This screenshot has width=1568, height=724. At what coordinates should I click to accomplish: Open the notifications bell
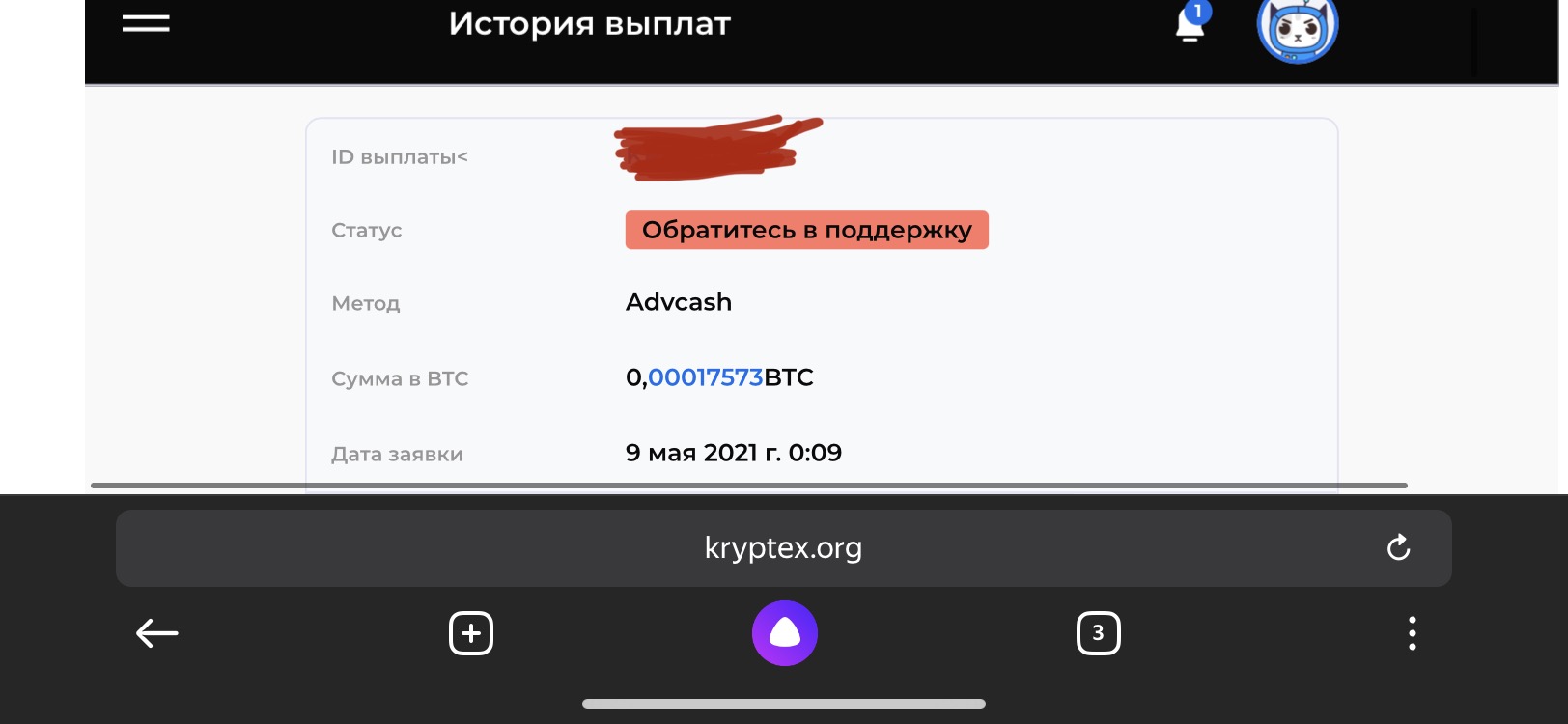(1191, 23)
